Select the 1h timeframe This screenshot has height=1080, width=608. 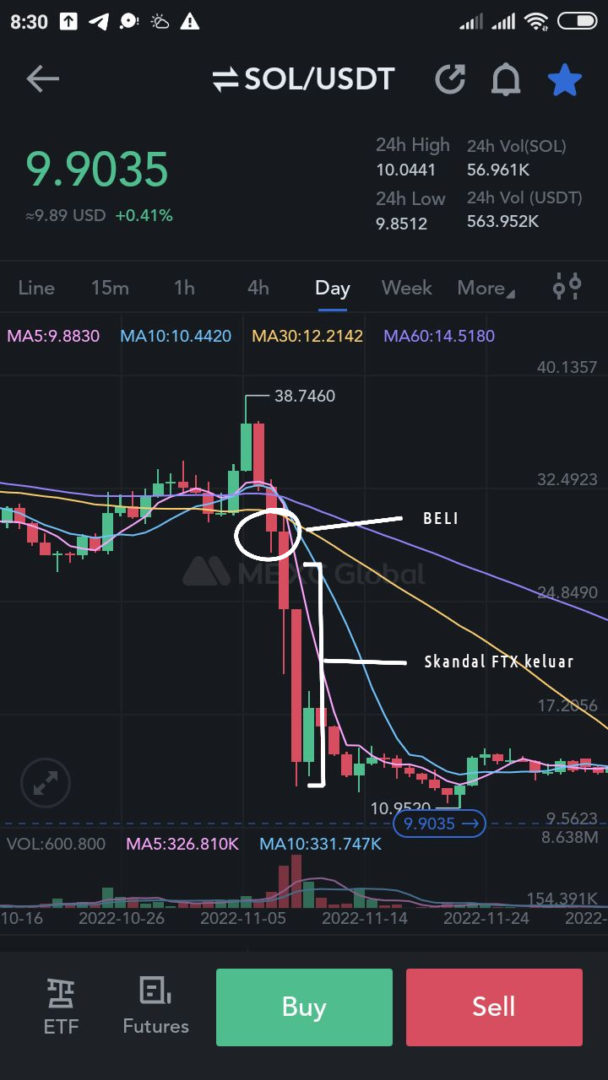[x=184, y=287]
